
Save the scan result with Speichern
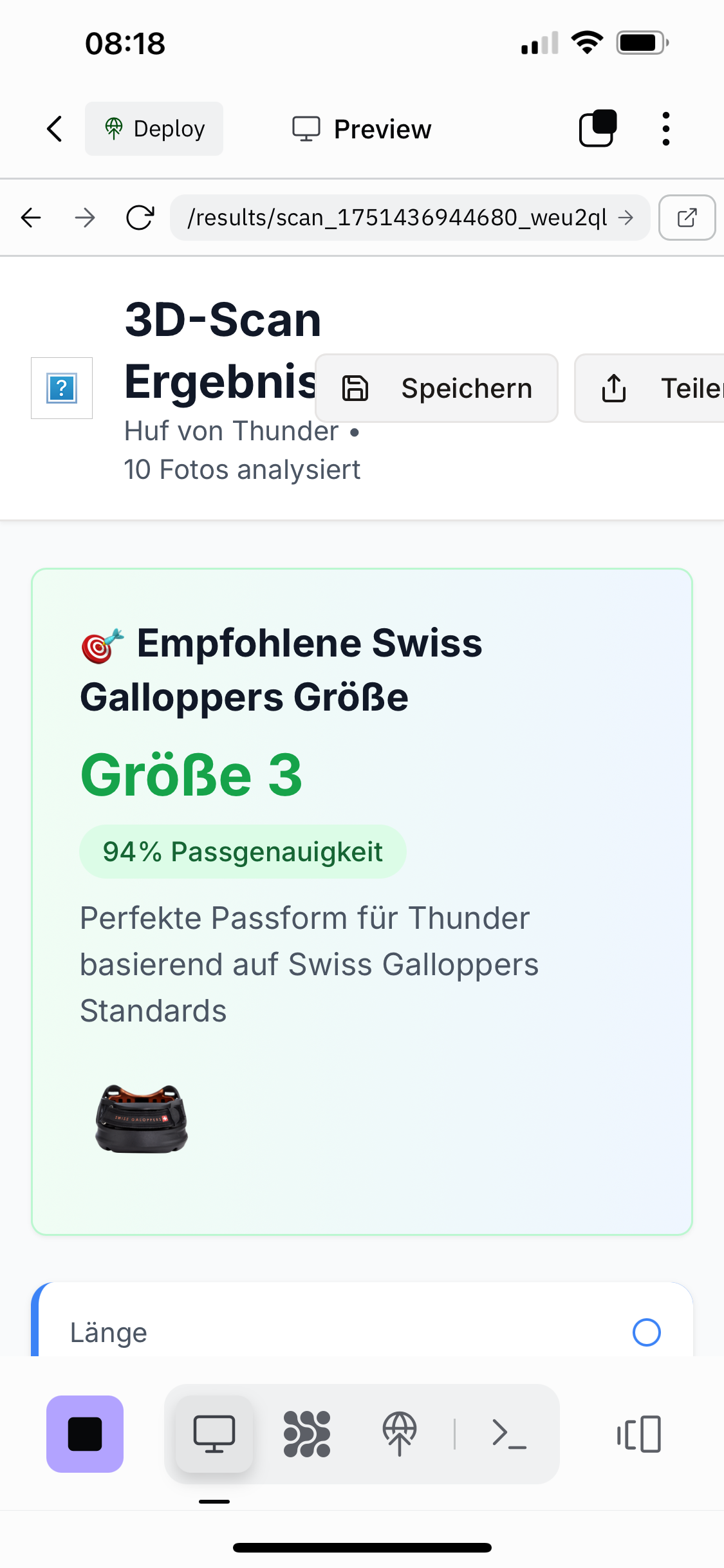(x=436, y=388)
